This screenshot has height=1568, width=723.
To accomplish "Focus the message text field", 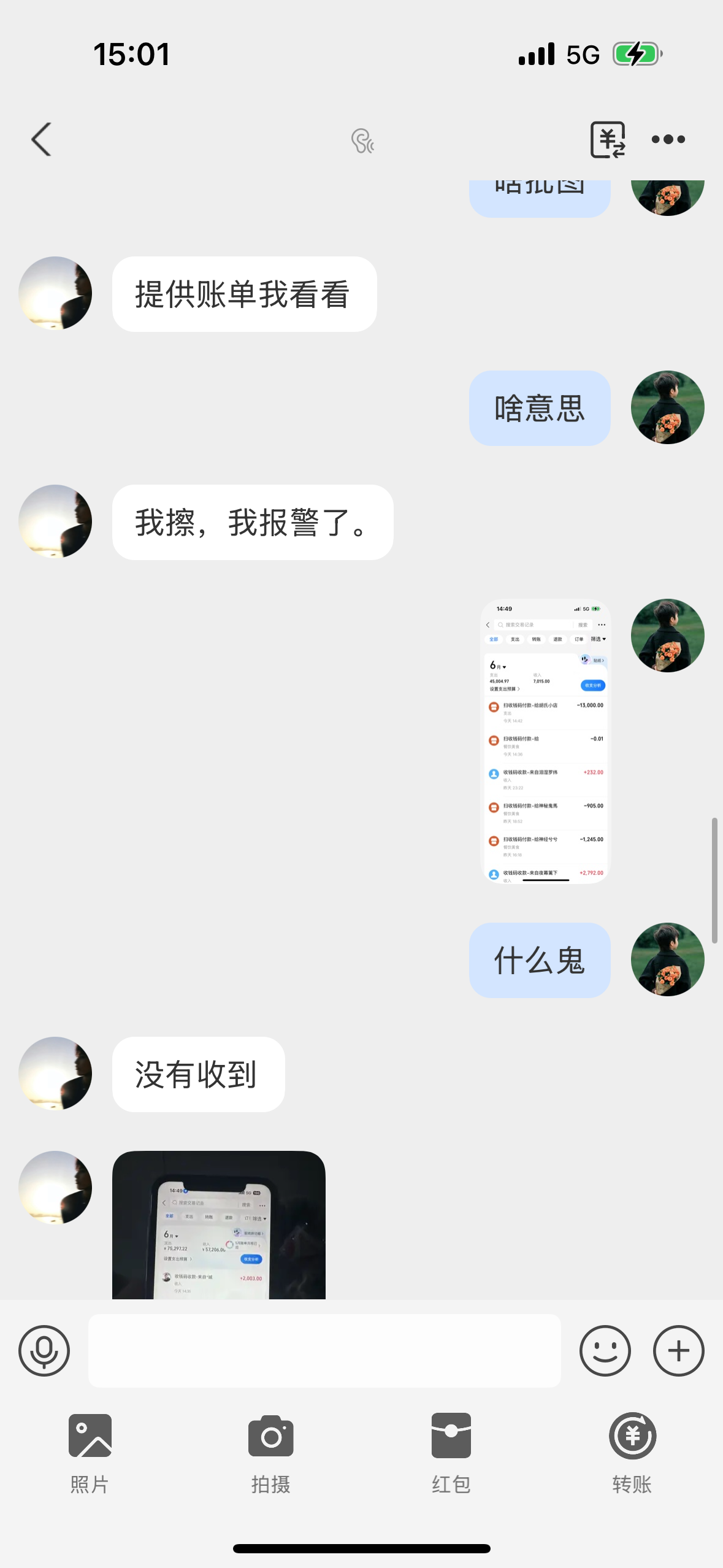I will tap(324, 1351).
